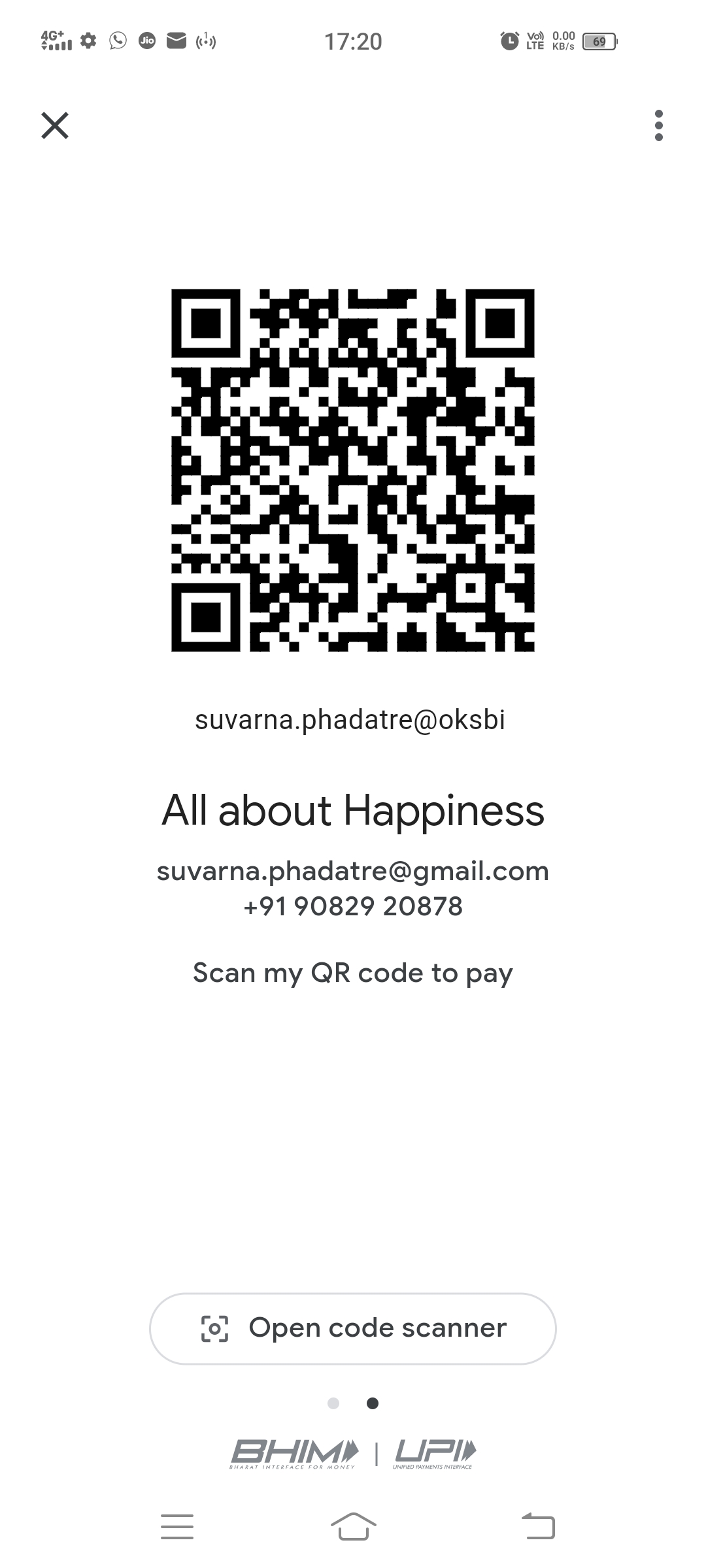
Task: Go to the home screen
Action: [x=353, y=1527]
